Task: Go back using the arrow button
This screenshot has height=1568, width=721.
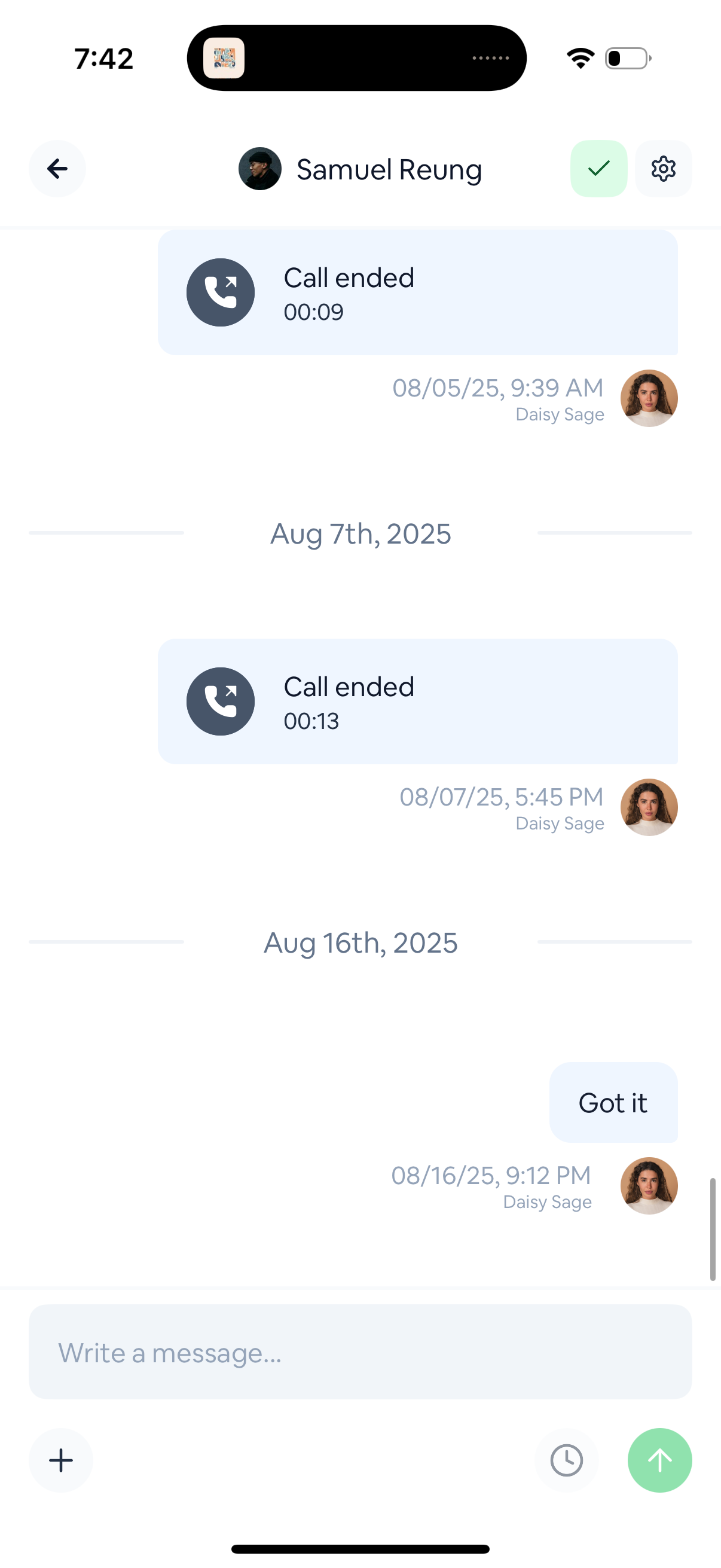Action: [57, 169]
